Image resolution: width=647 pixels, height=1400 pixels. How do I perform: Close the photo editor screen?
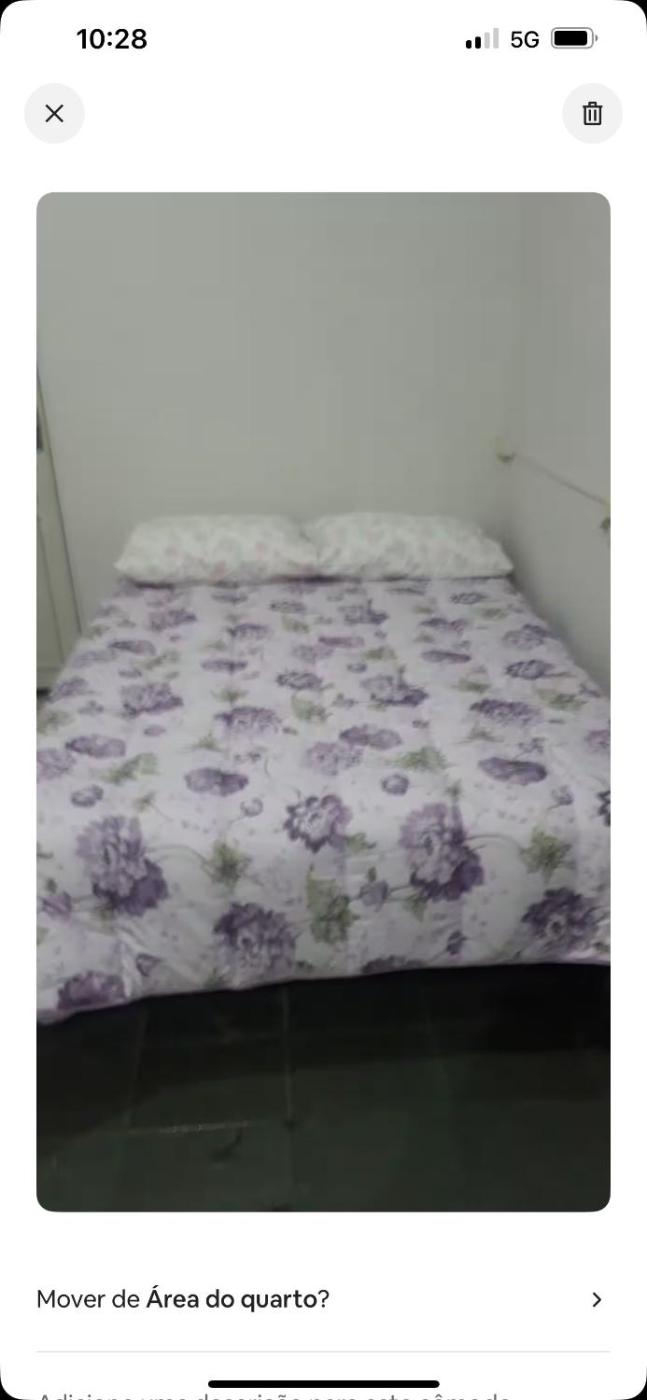tap(54, 113)
